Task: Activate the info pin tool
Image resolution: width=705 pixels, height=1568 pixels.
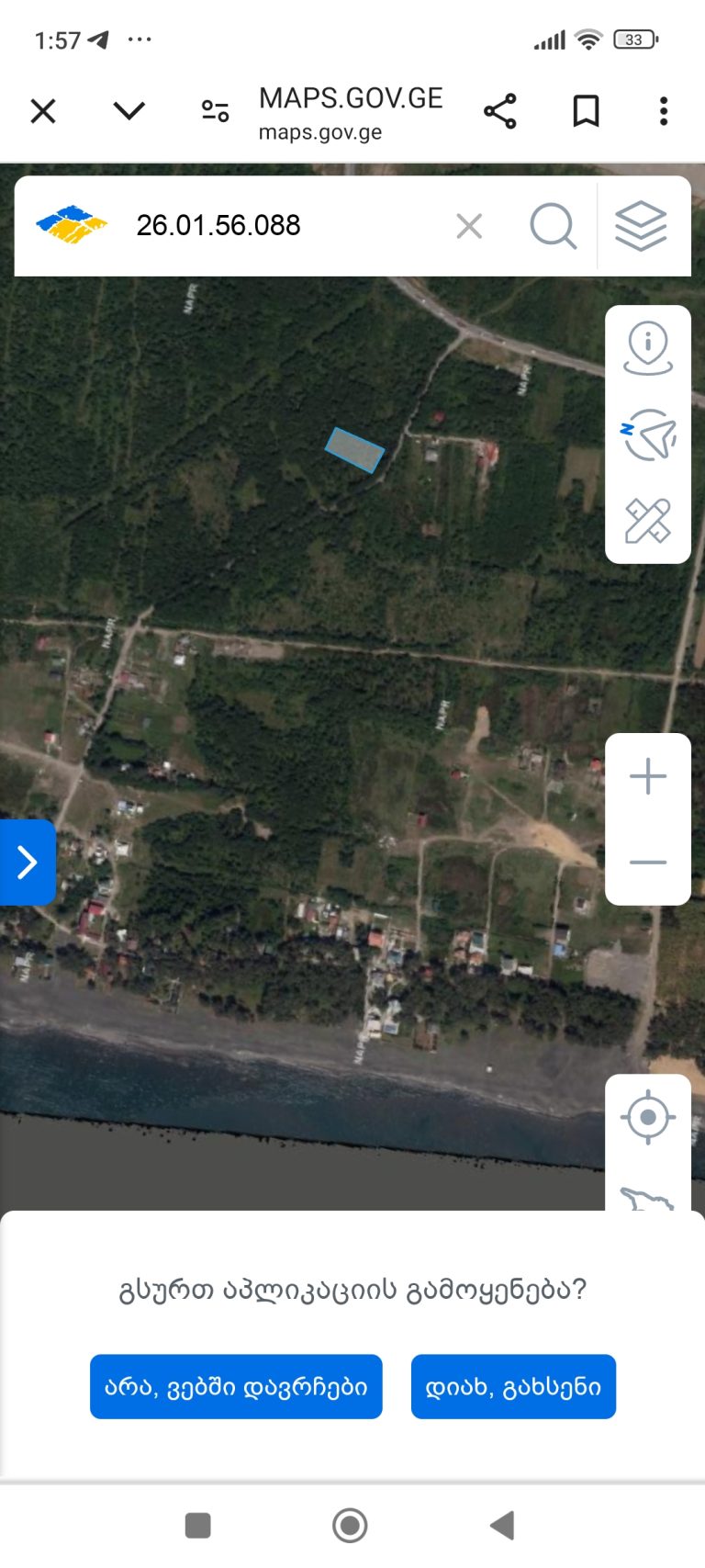Action: (648, 349)
